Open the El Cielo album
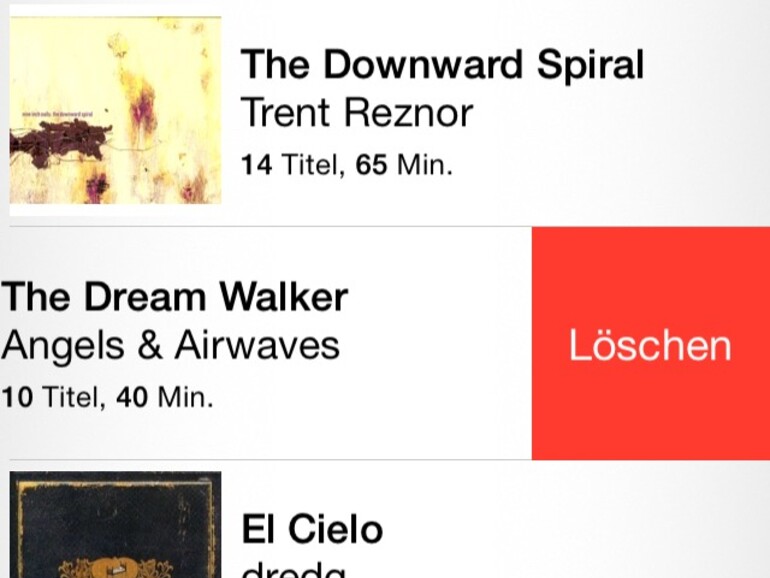Screen dimensions: 770x578 pos(312,528)
